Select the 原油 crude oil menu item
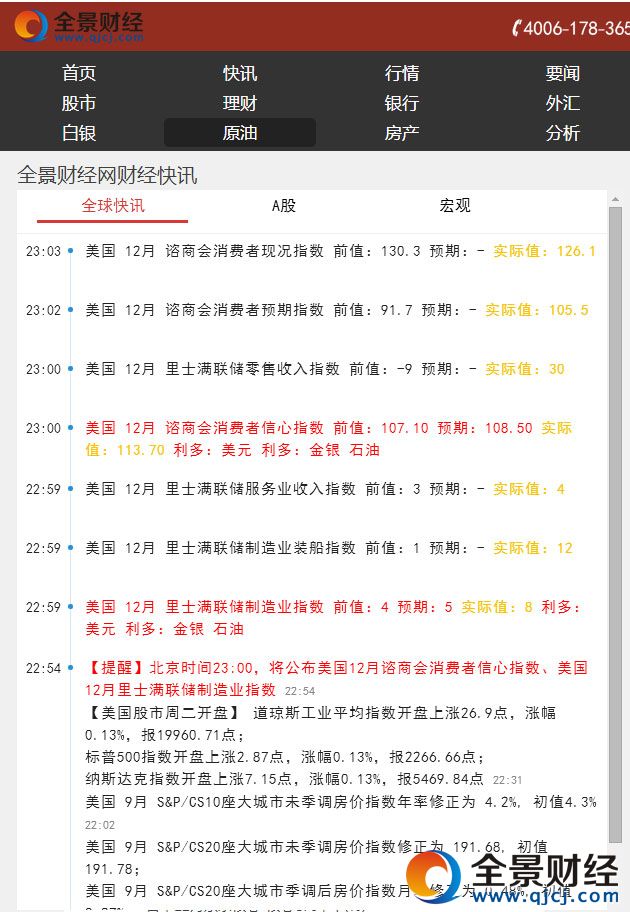 (x=240, y=133)
